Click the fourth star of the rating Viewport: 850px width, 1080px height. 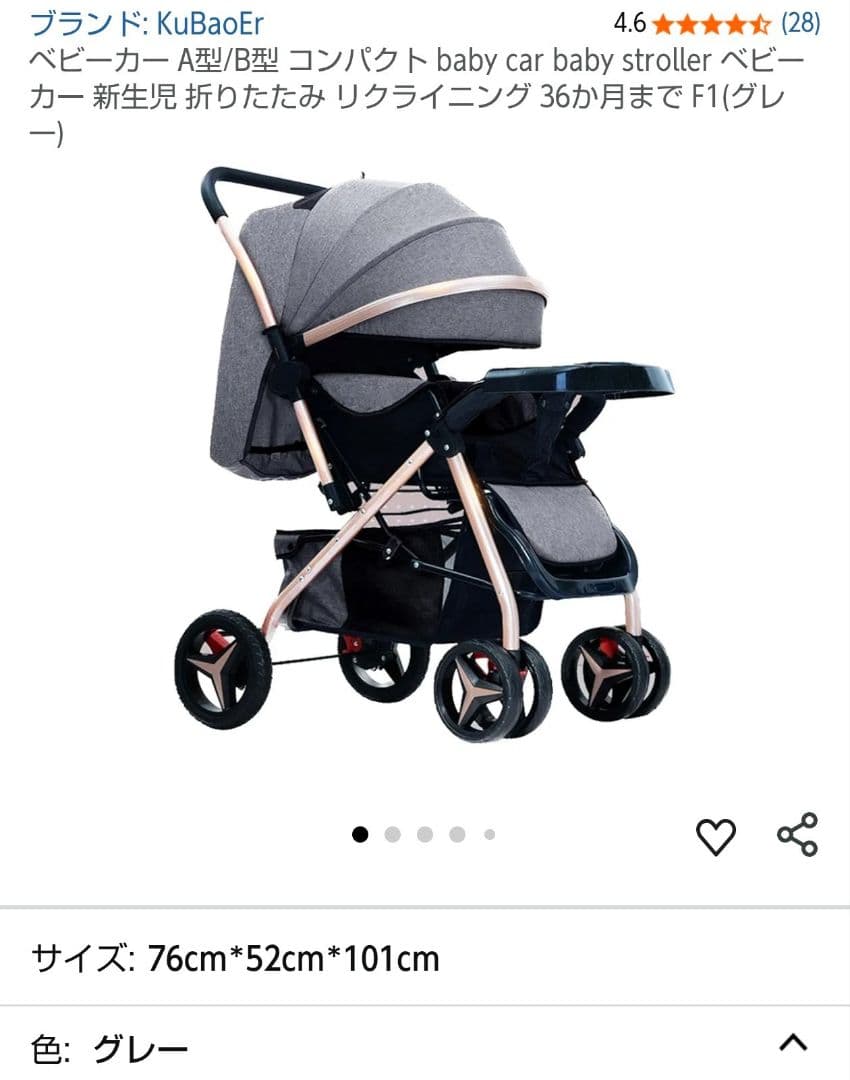pyautogui.click(x=736, y=23)
